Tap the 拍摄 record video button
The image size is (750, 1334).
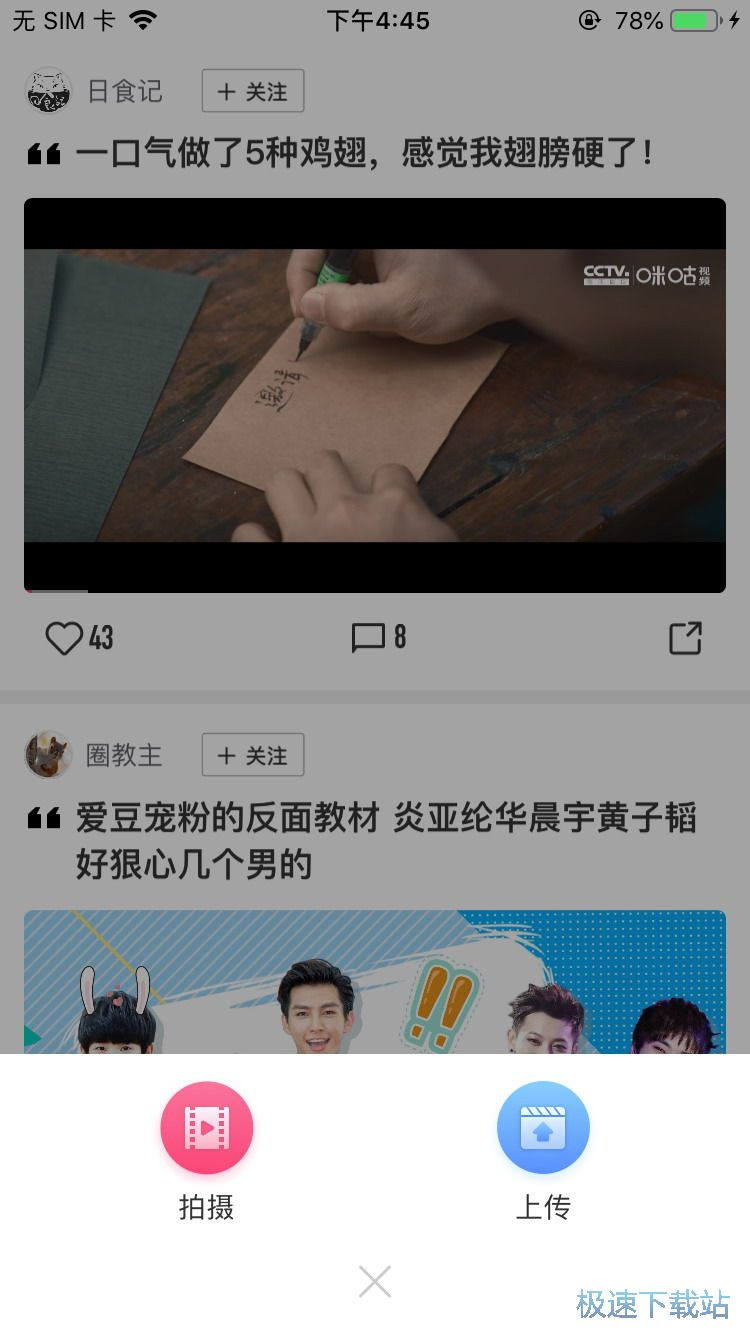206,1128
